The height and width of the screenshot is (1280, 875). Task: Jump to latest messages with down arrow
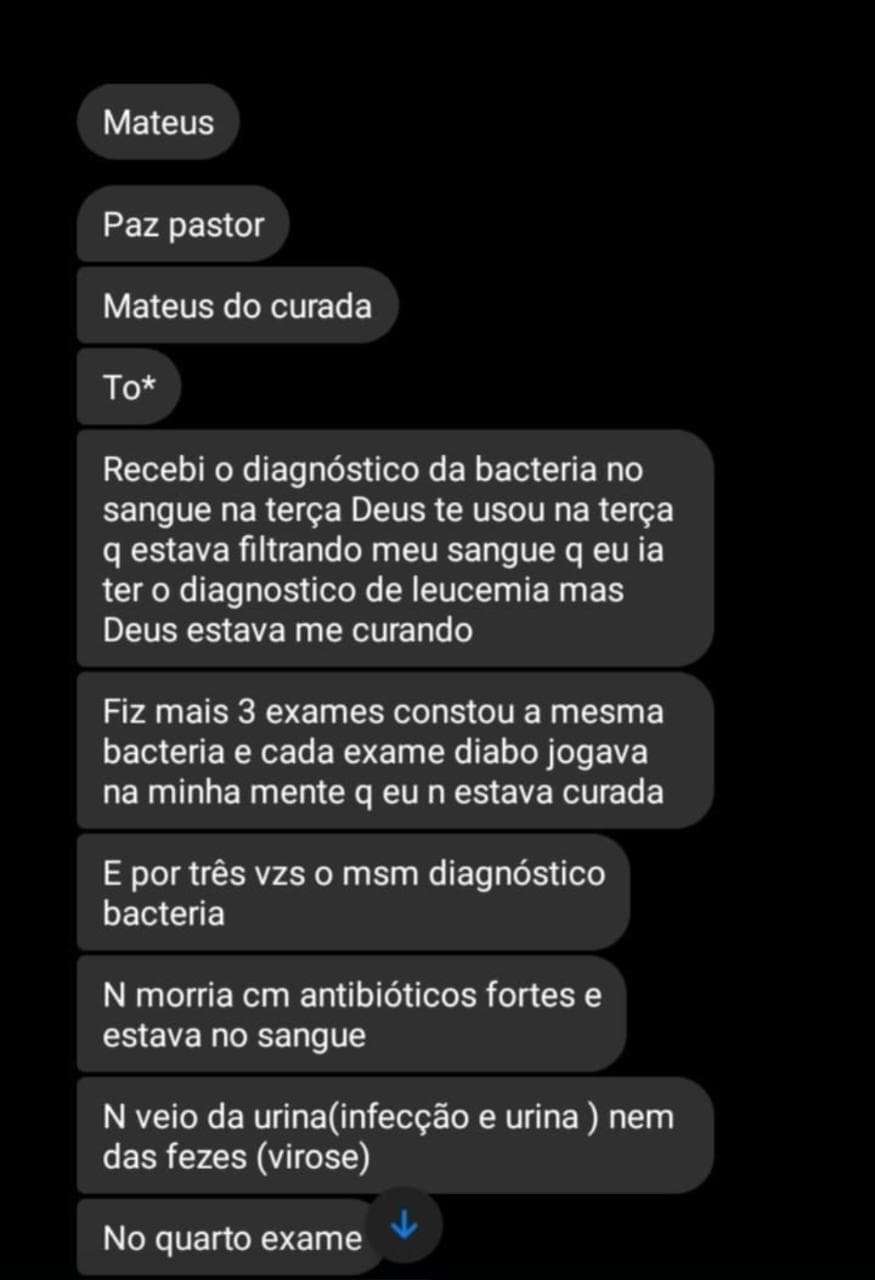tap(403, 1225)
